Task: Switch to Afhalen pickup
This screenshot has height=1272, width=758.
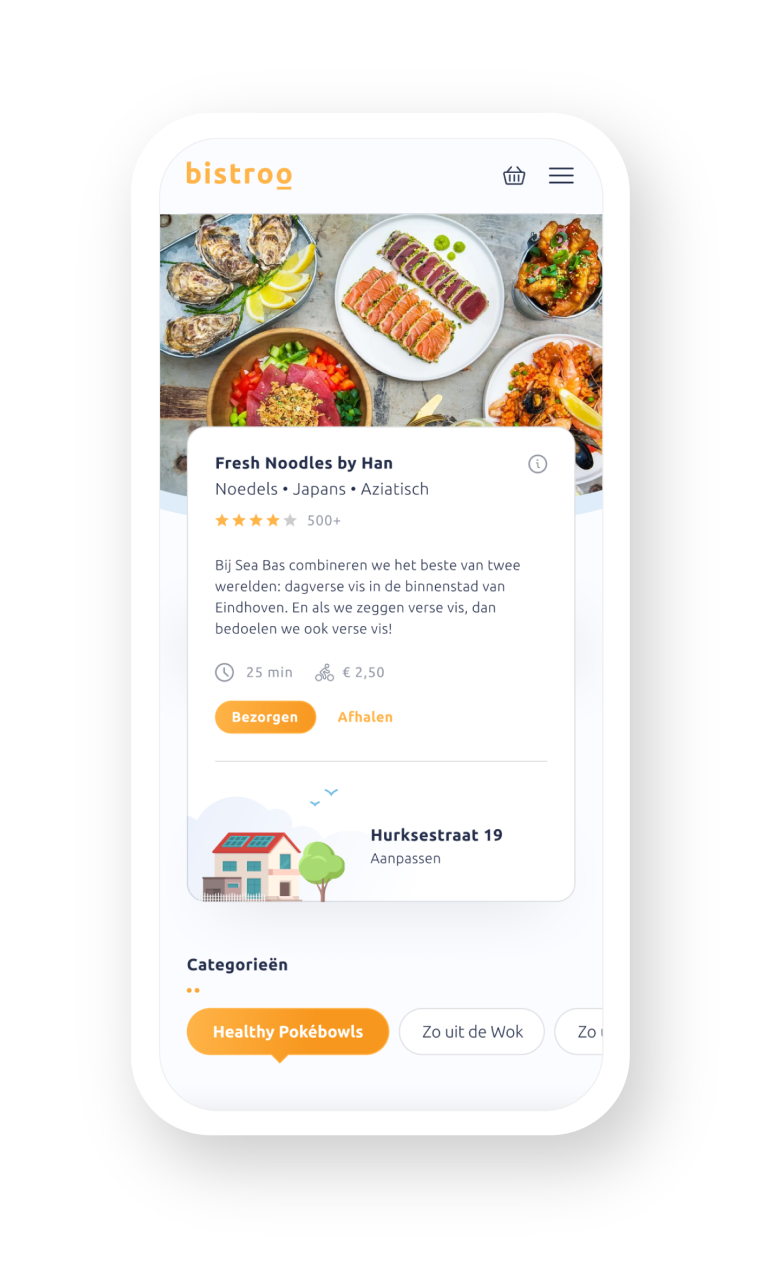Action: pos(365,717)
